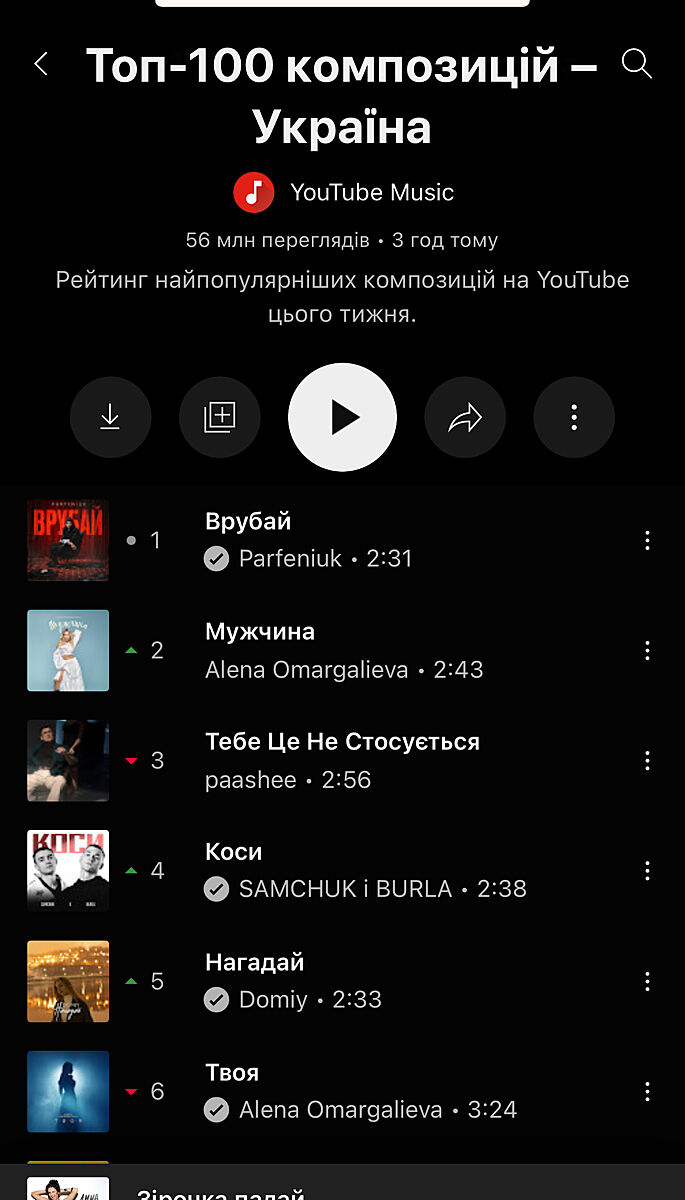Open search with the magnifier icon

coord(637,64)
